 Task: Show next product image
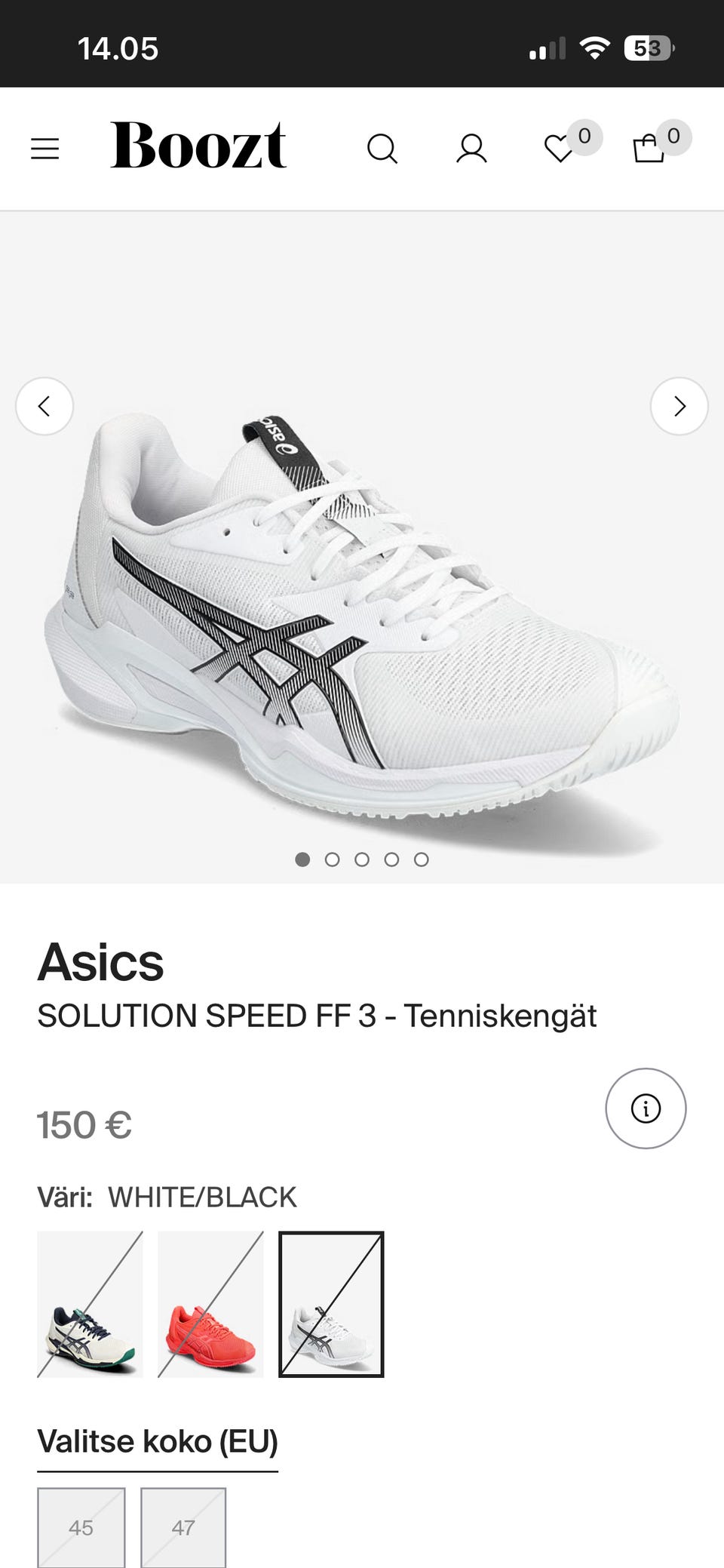point(679,406)
